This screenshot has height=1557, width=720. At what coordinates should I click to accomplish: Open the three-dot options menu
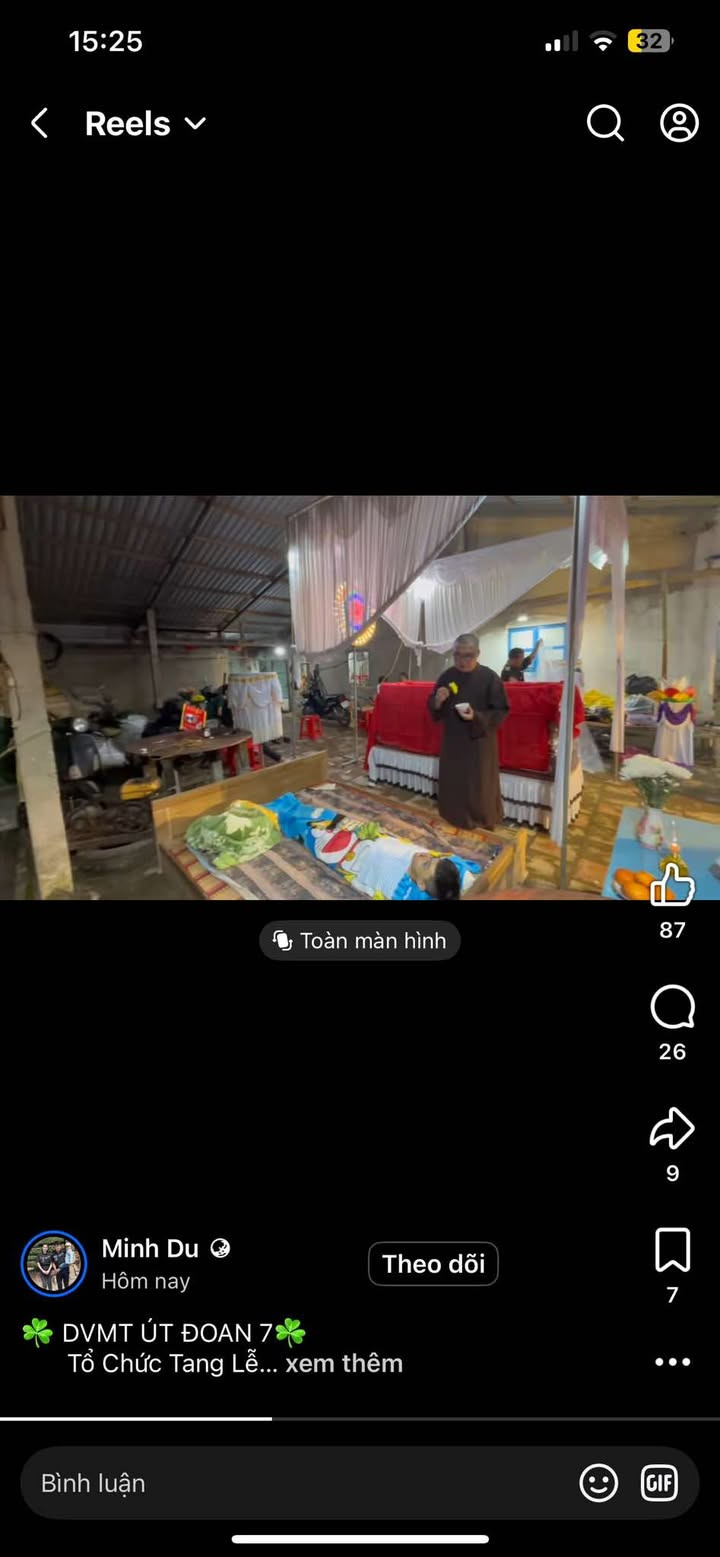point(672,1362)
